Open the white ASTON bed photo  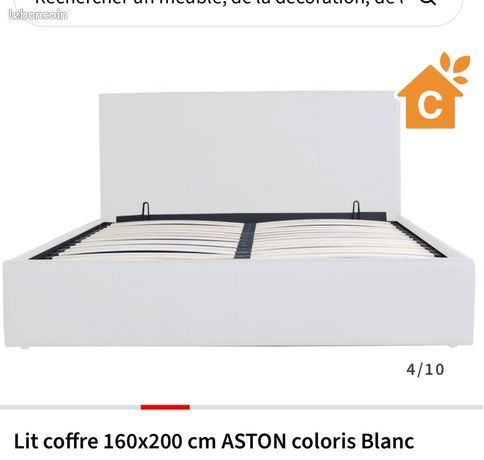(239, 220)
